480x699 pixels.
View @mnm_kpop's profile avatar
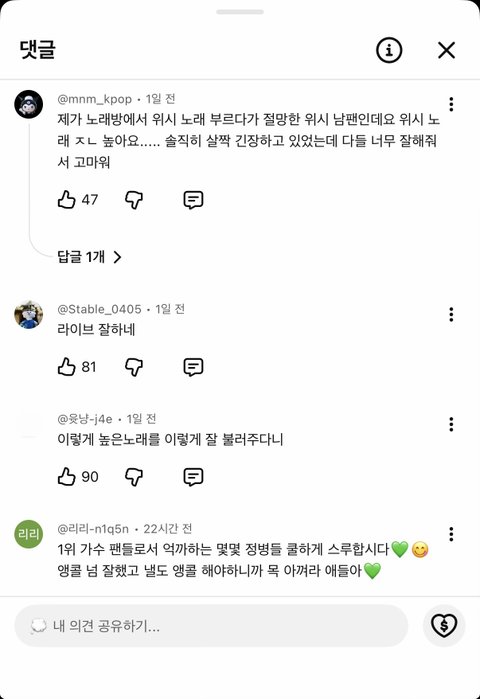pos(29,104)
